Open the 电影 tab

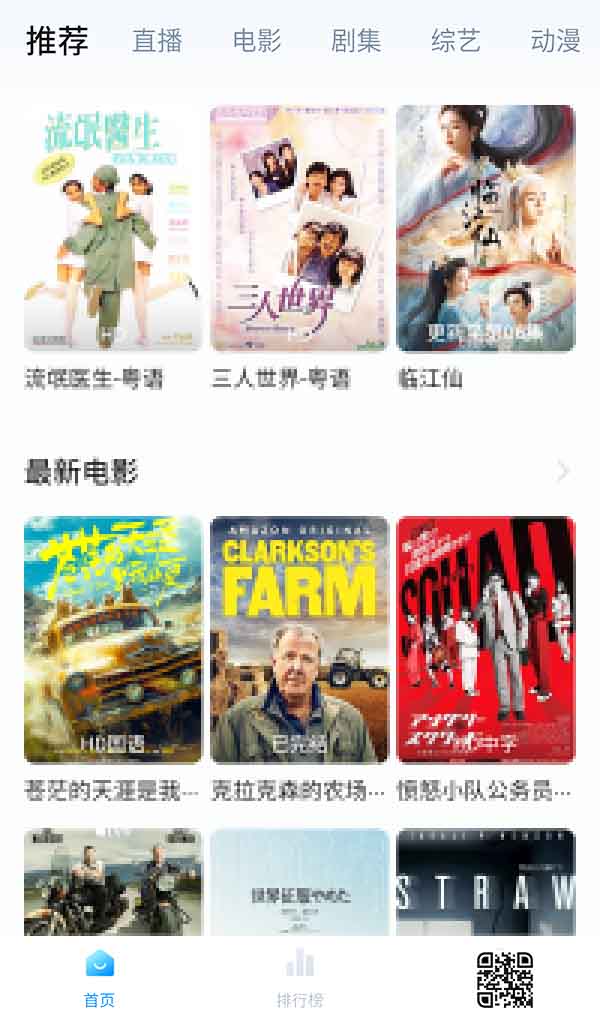[x=257, y=41]
